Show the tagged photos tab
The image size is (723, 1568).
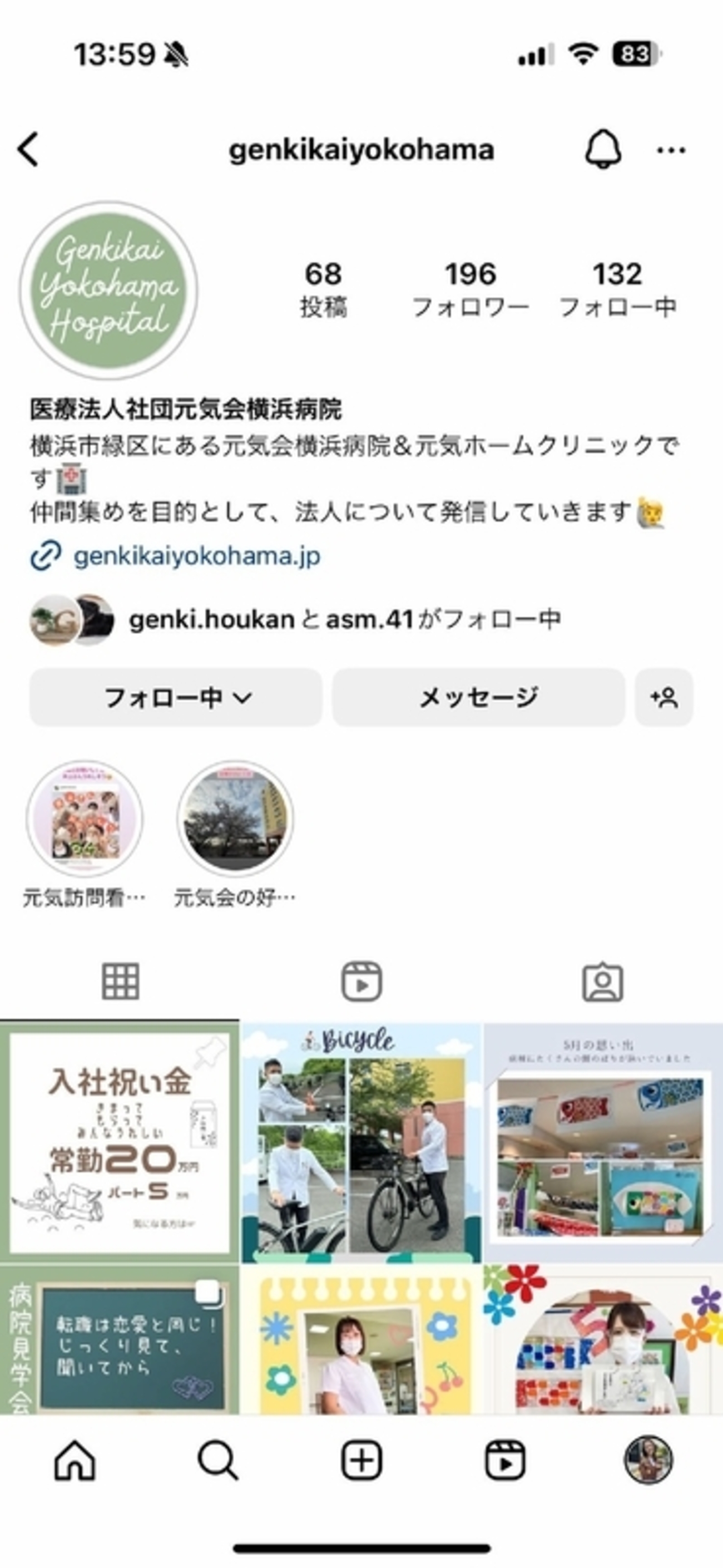(x=602, y=981)
